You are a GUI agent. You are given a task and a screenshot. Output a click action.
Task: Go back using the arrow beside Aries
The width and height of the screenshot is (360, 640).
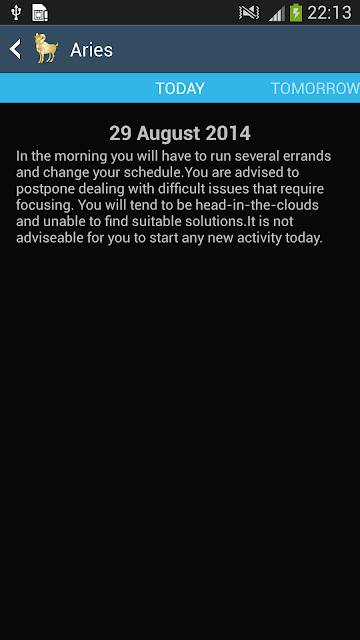coord(15,49)
